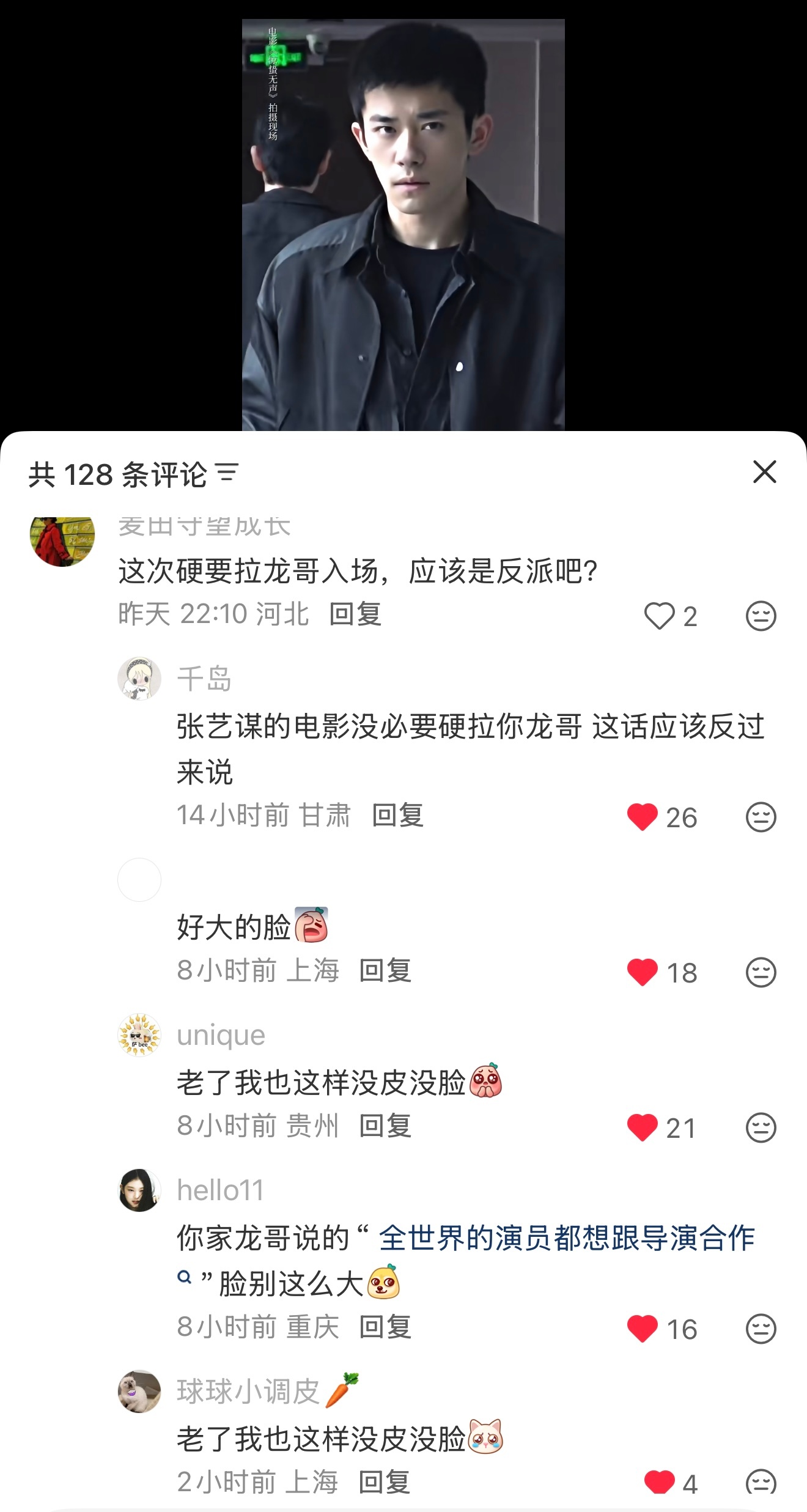
Task: Like the top comment with 2 likes
Action: [659, 618]
